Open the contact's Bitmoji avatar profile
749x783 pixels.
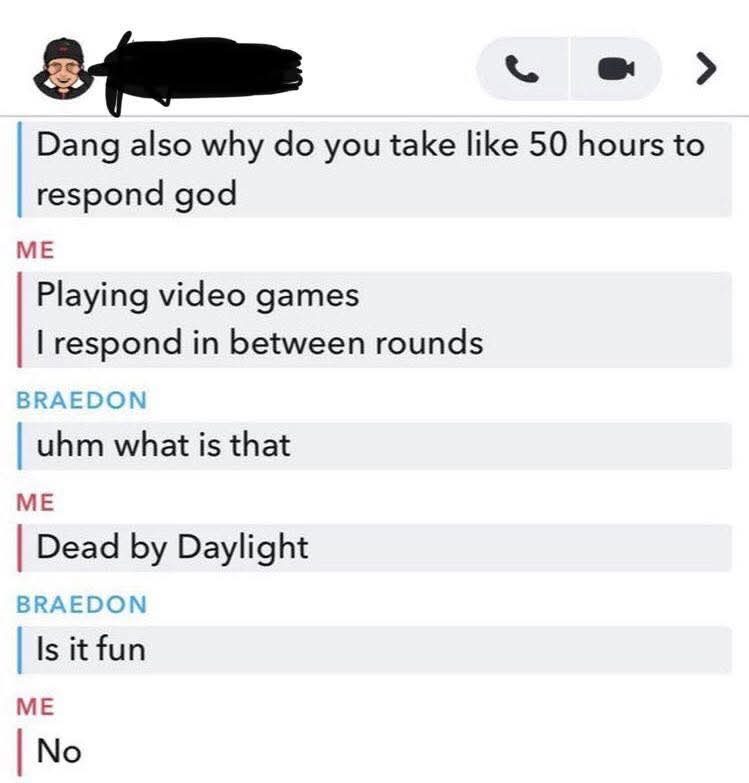click(x=64, y=70)
